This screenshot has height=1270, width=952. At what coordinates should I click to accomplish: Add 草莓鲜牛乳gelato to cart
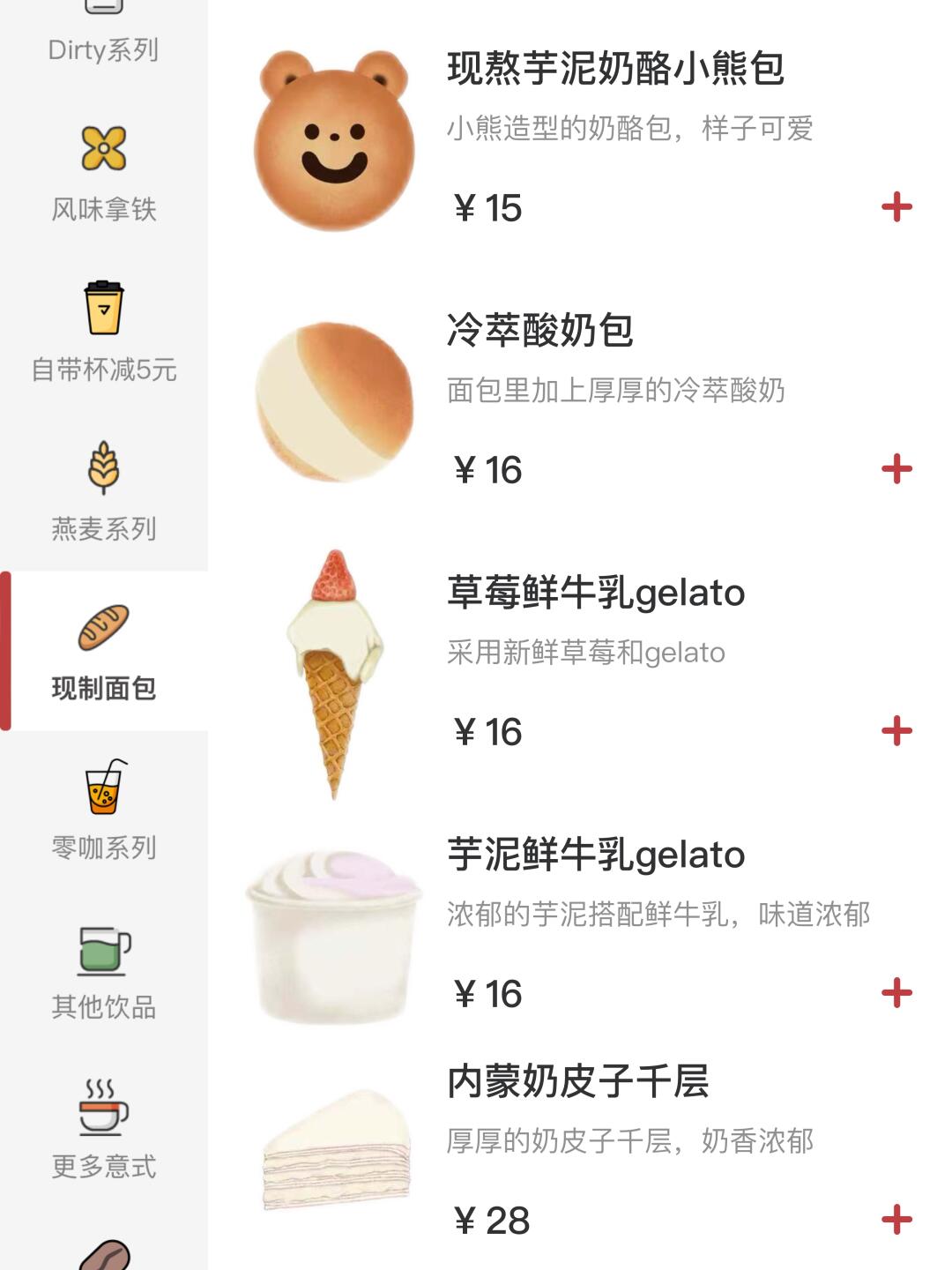pyautogui.click(x=896, y=731)
